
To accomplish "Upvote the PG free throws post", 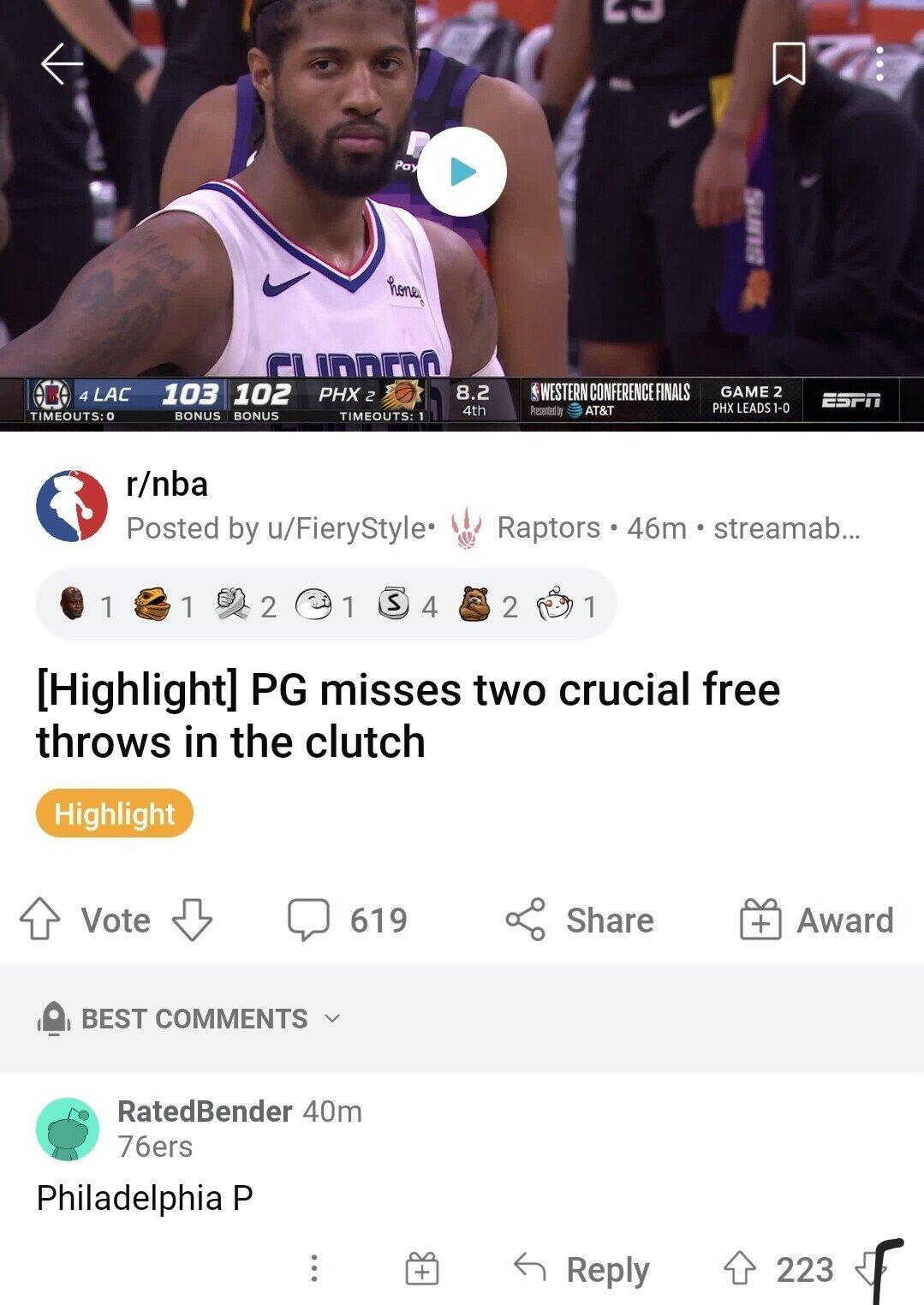I will (40, 920).
